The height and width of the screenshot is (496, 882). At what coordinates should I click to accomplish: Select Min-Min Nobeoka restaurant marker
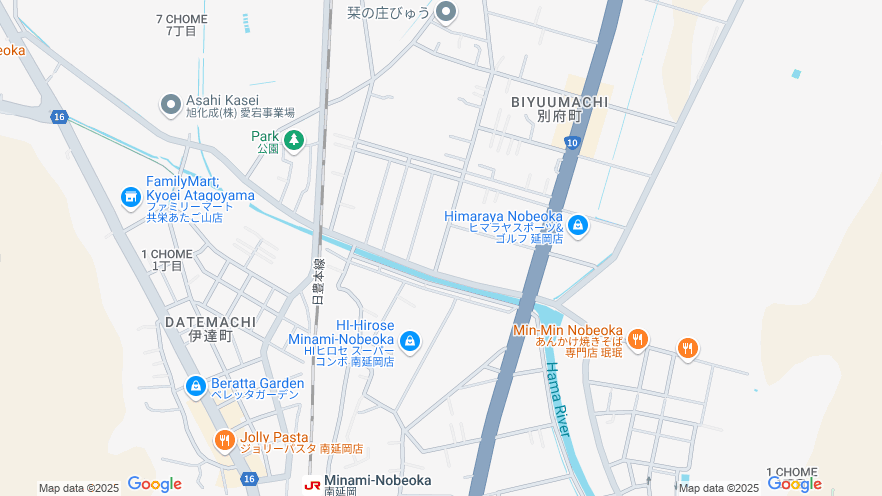(638, 340)
